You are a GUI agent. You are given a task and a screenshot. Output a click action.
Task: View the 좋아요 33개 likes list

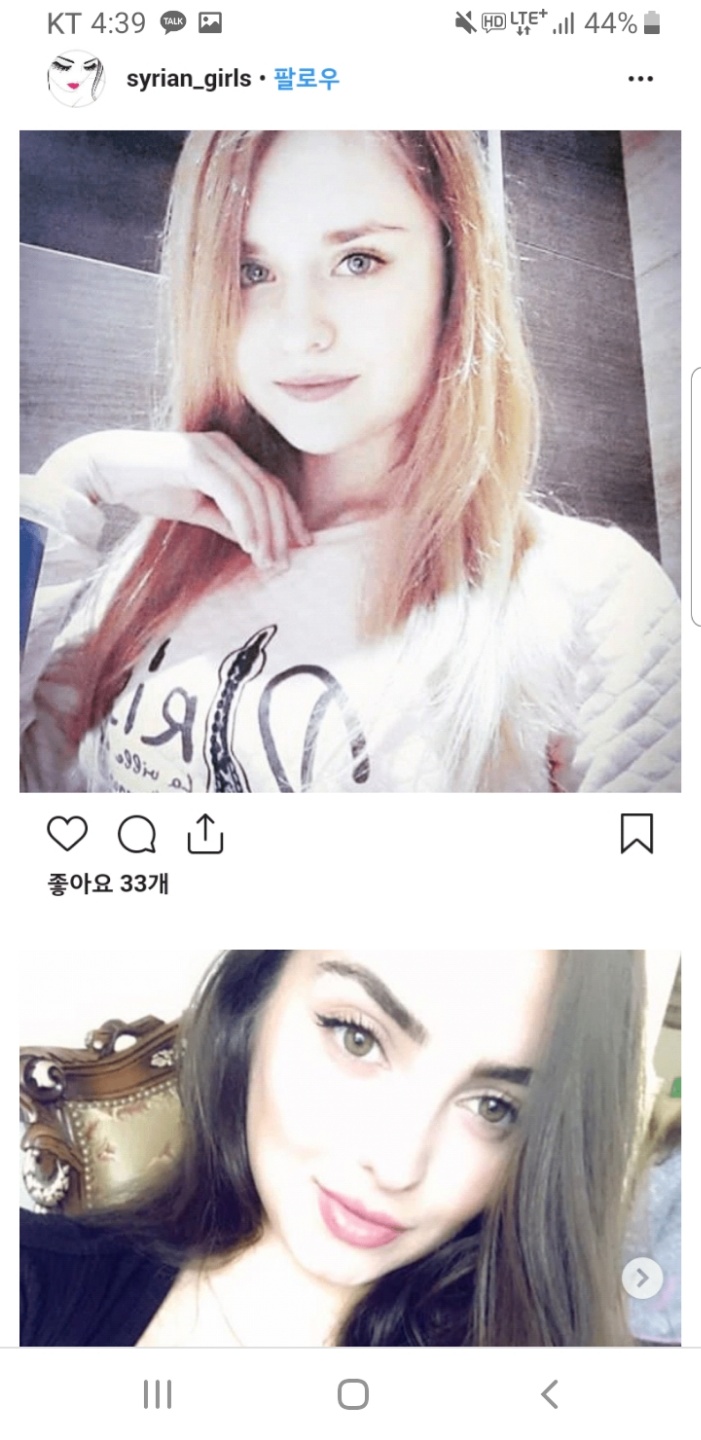tap(108, 884)
